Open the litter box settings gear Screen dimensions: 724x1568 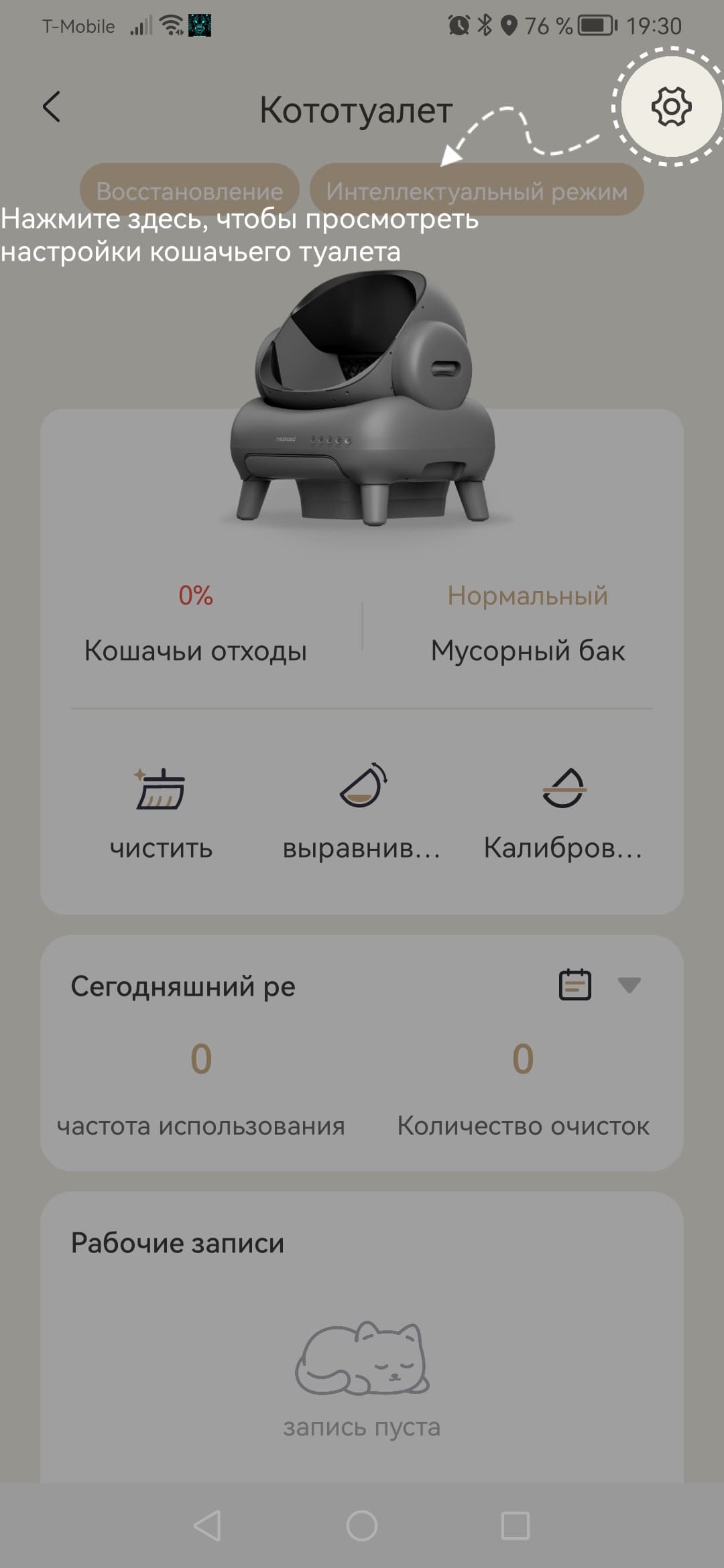click(671, 107)
